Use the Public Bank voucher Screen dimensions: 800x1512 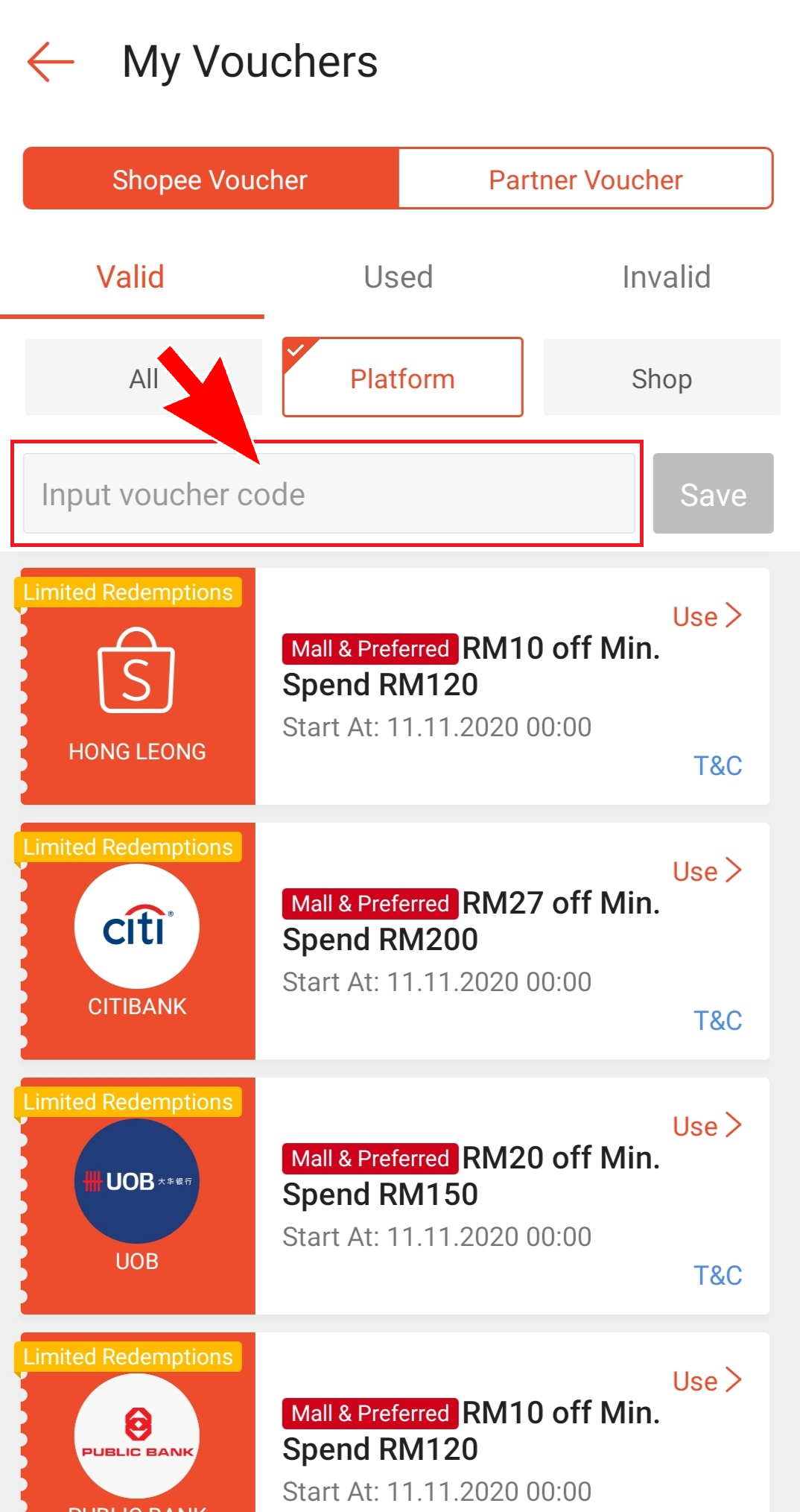click(x=706, y=1381)
